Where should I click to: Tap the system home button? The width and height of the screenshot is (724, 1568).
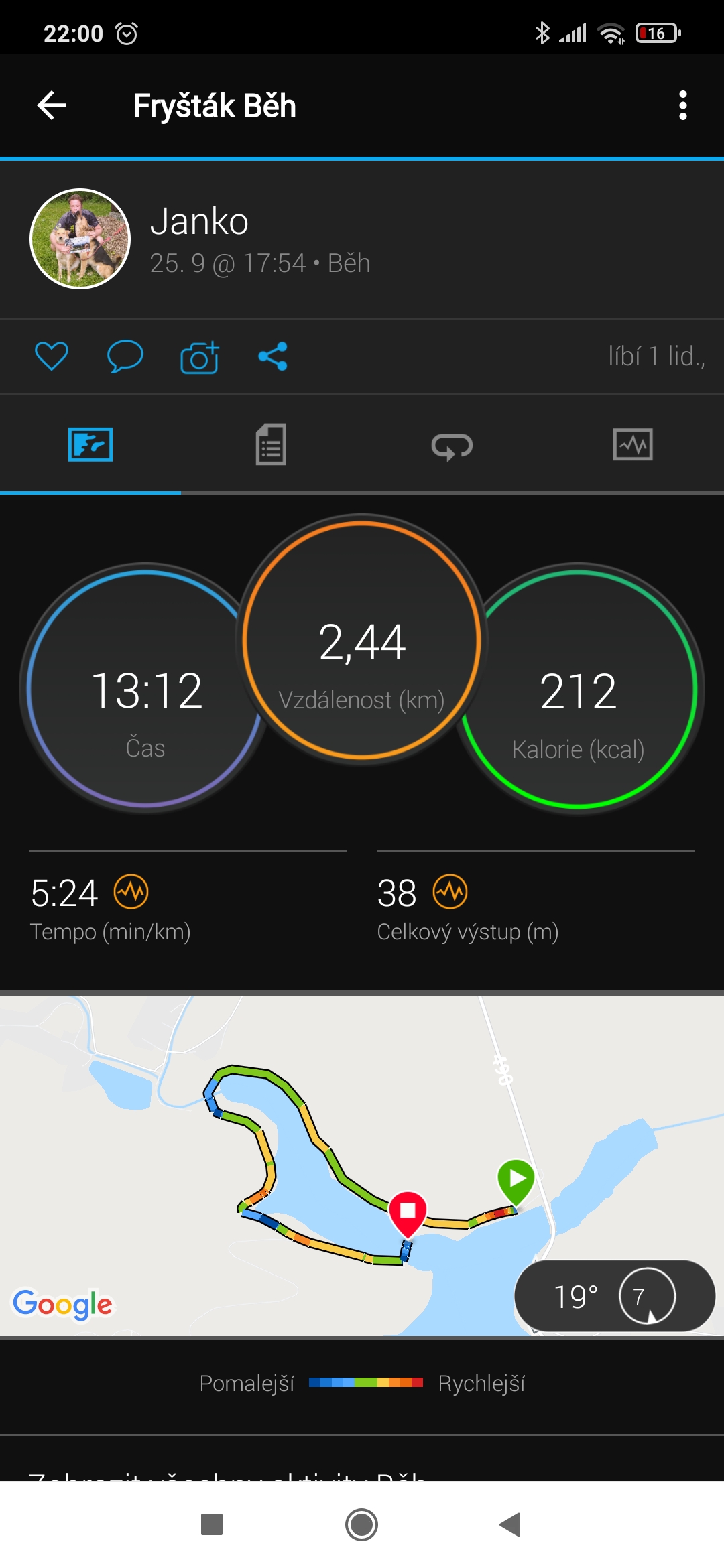362,1524
